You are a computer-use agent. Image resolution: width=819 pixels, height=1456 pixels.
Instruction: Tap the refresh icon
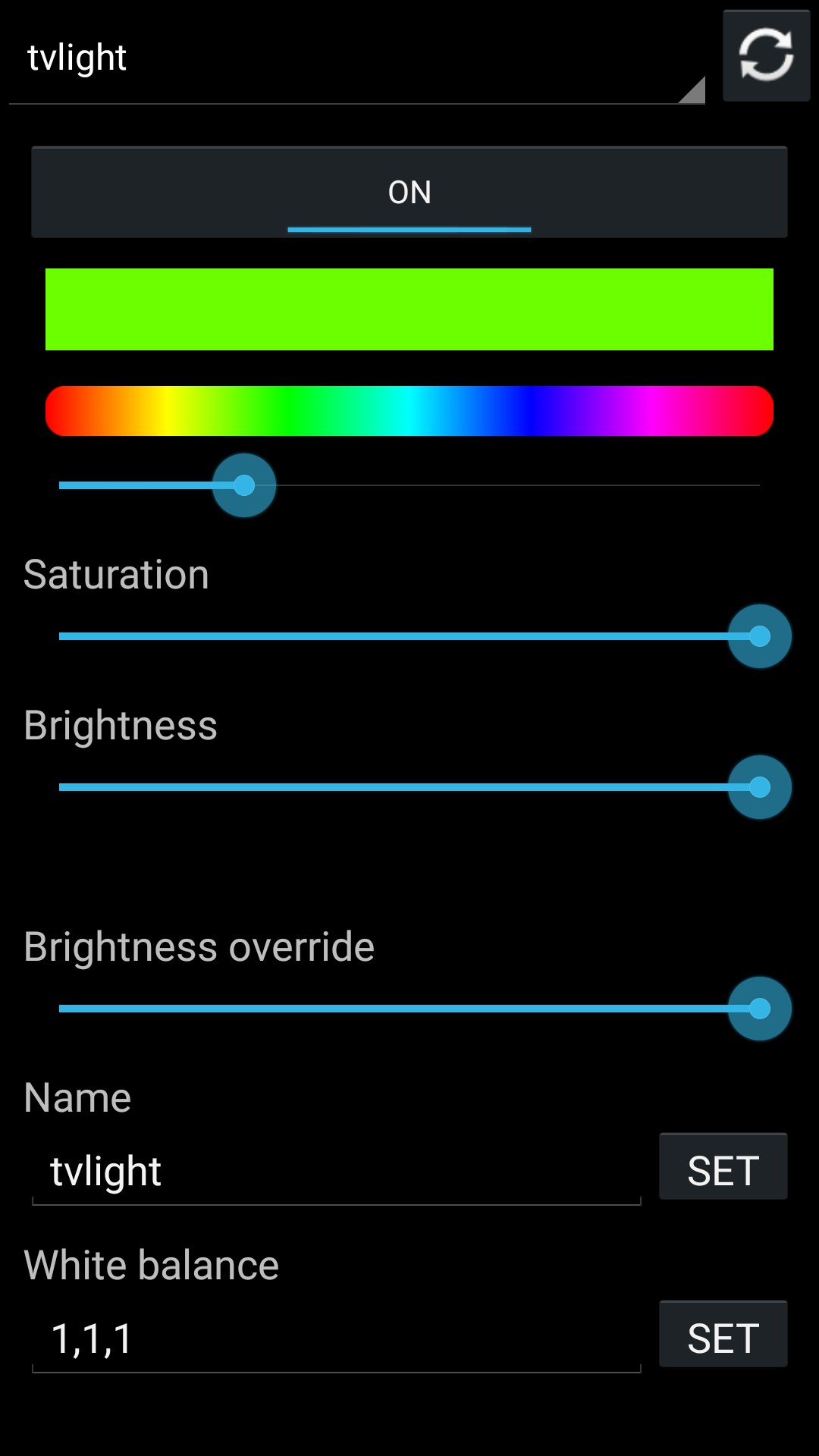click(x=766, y=55)
